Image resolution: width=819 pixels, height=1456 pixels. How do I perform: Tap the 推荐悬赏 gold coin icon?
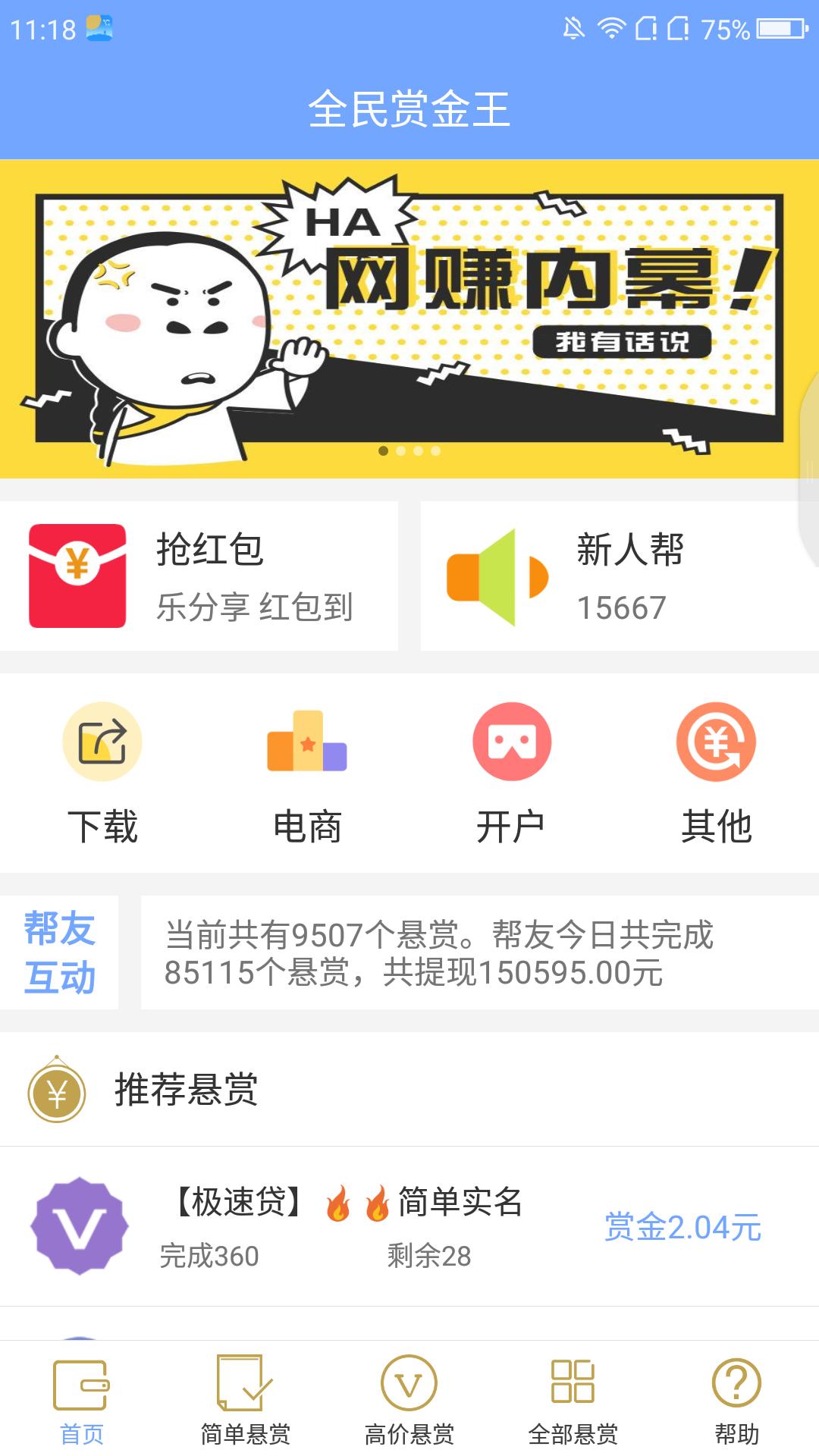click(x=59, y=1092)
